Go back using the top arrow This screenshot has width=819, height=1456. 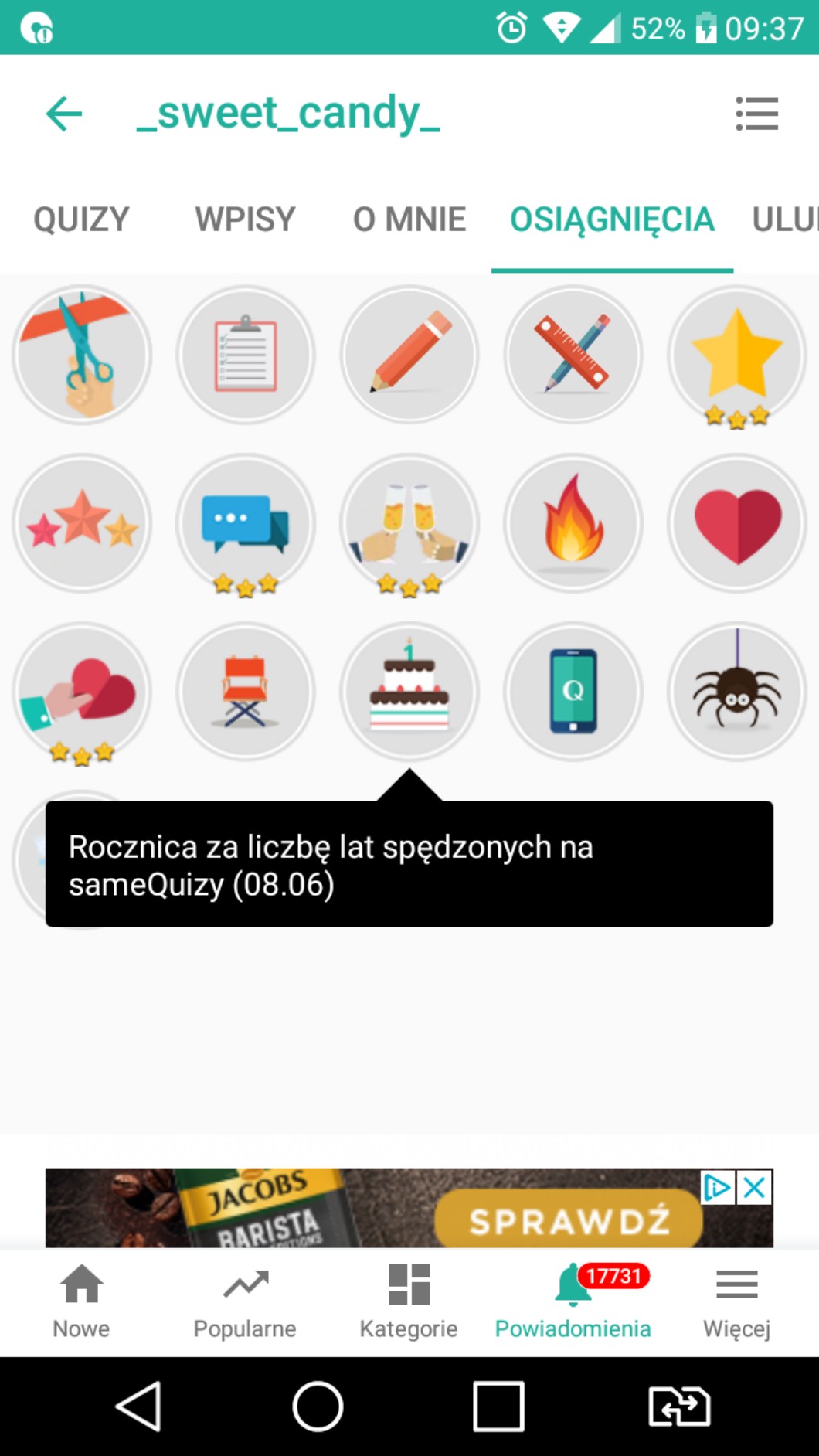[64, 114]
